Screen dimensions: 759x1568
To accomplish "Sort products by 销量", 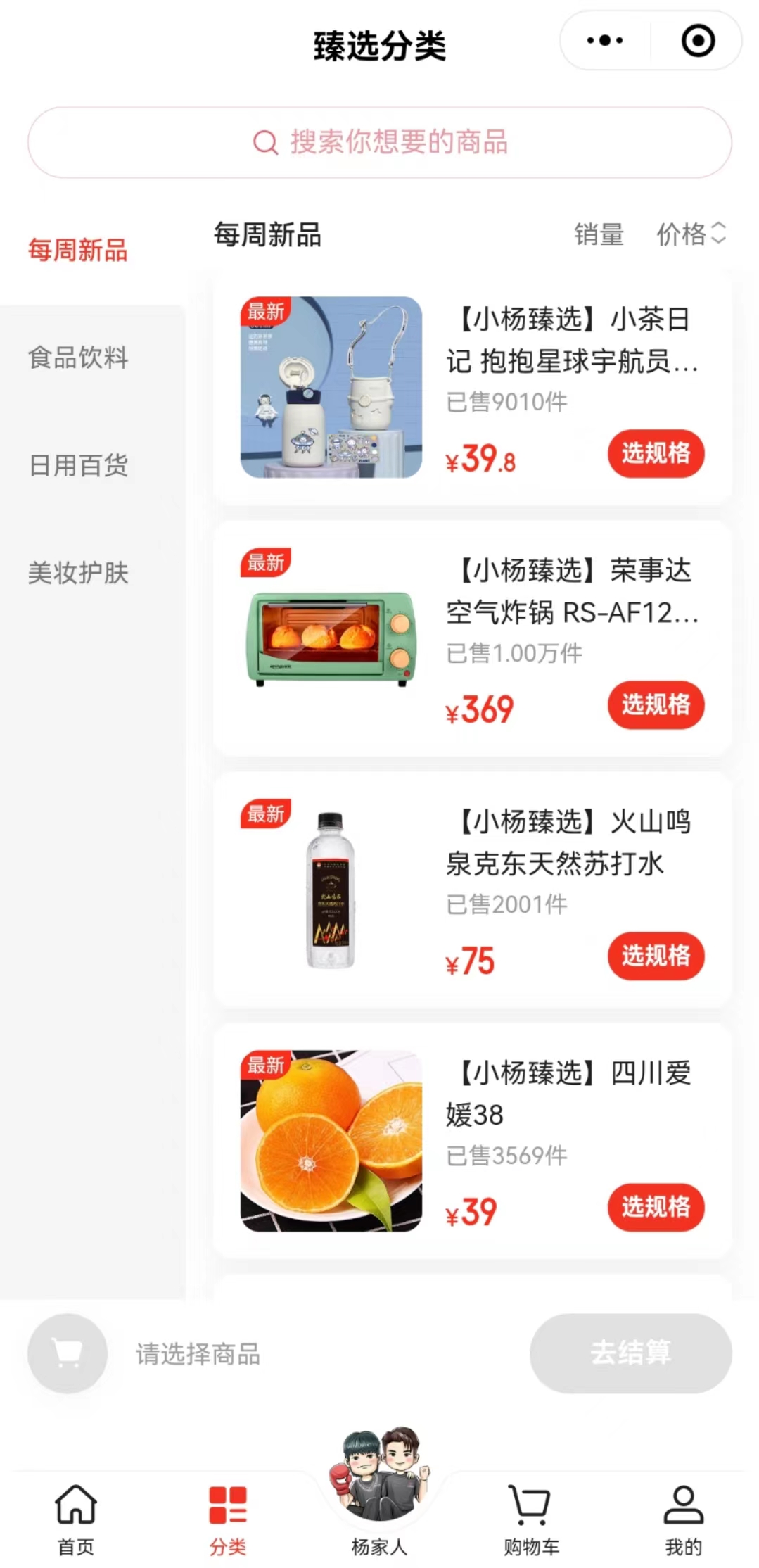I will (x=599, y=234).
